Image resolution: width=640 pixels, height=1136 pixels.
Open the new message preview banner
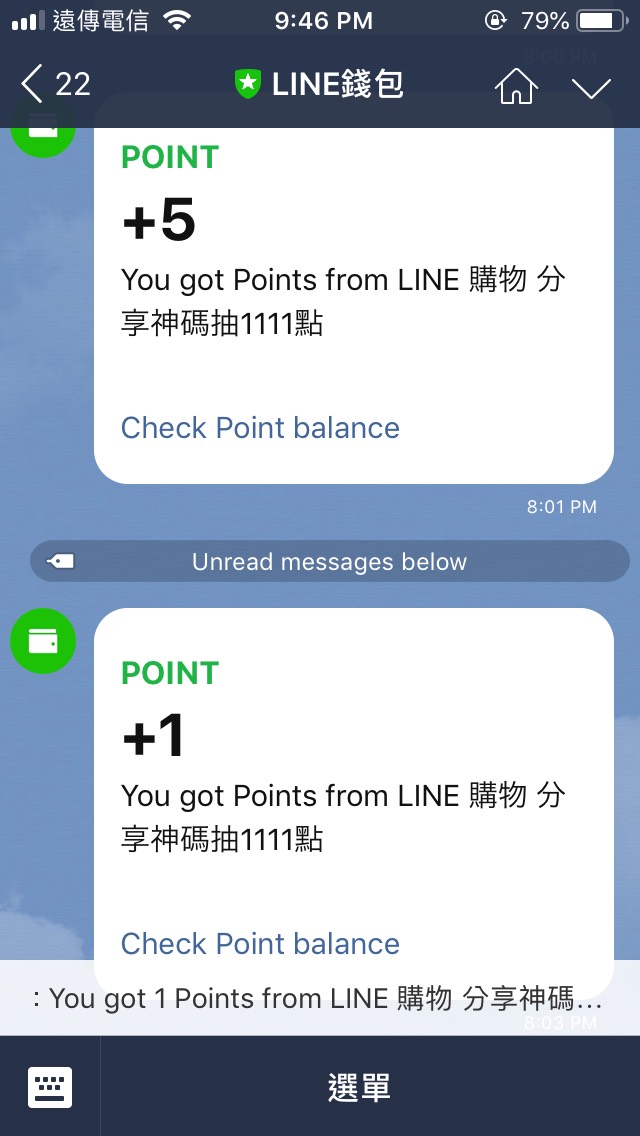[320, 998]
